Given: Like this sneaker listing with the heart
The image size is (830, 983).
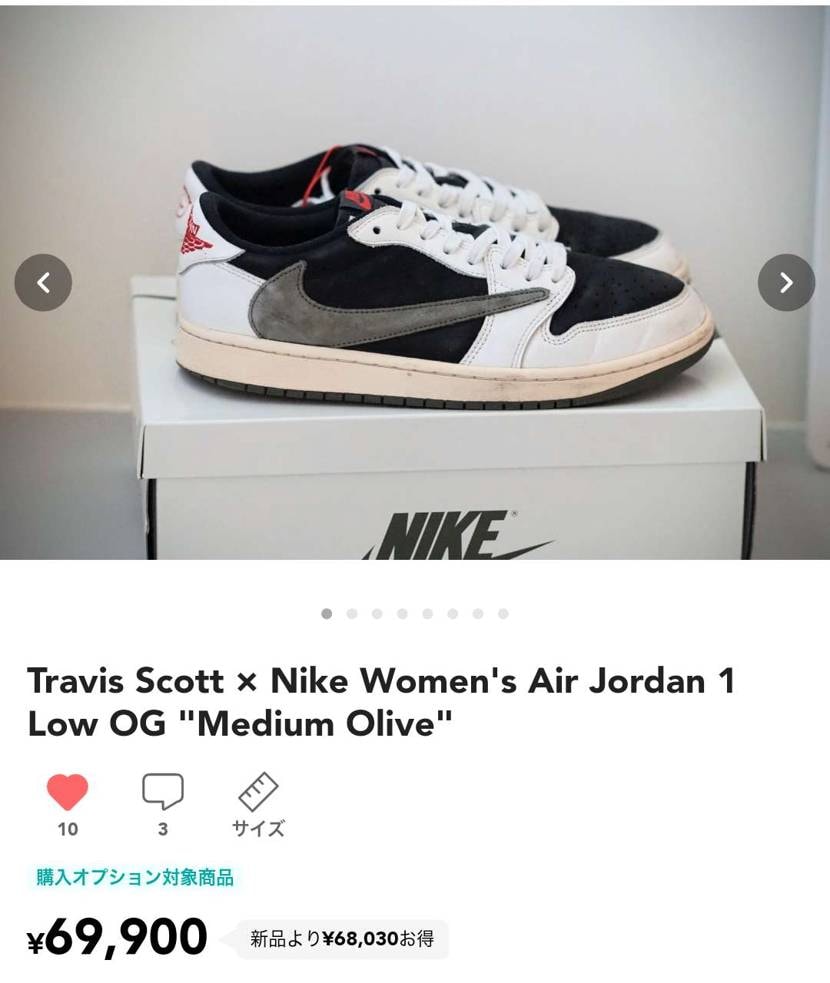Looking at the screenshot, I should pos(67,793).
